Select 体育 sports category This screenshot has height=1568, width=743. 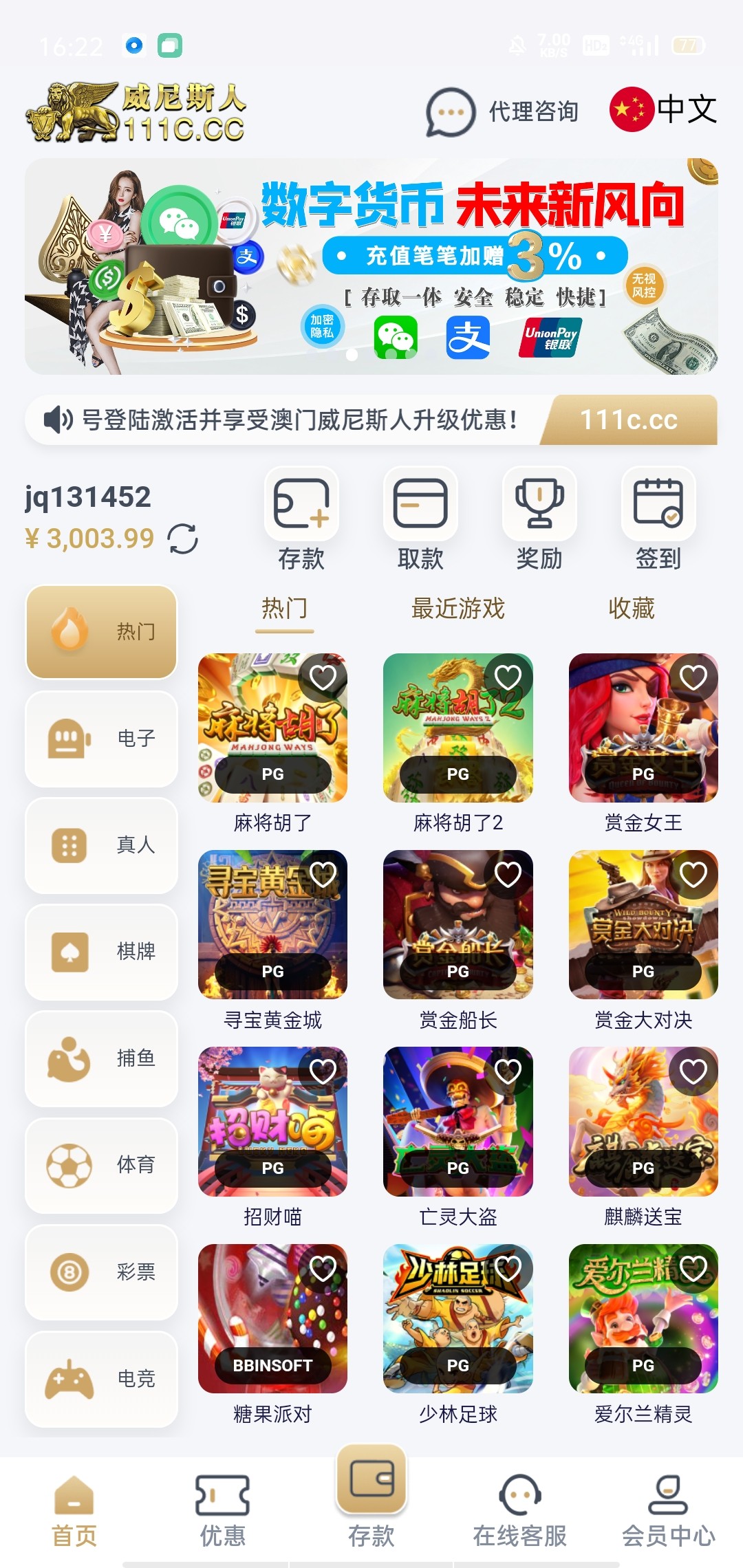click(x=102, y=1165)
